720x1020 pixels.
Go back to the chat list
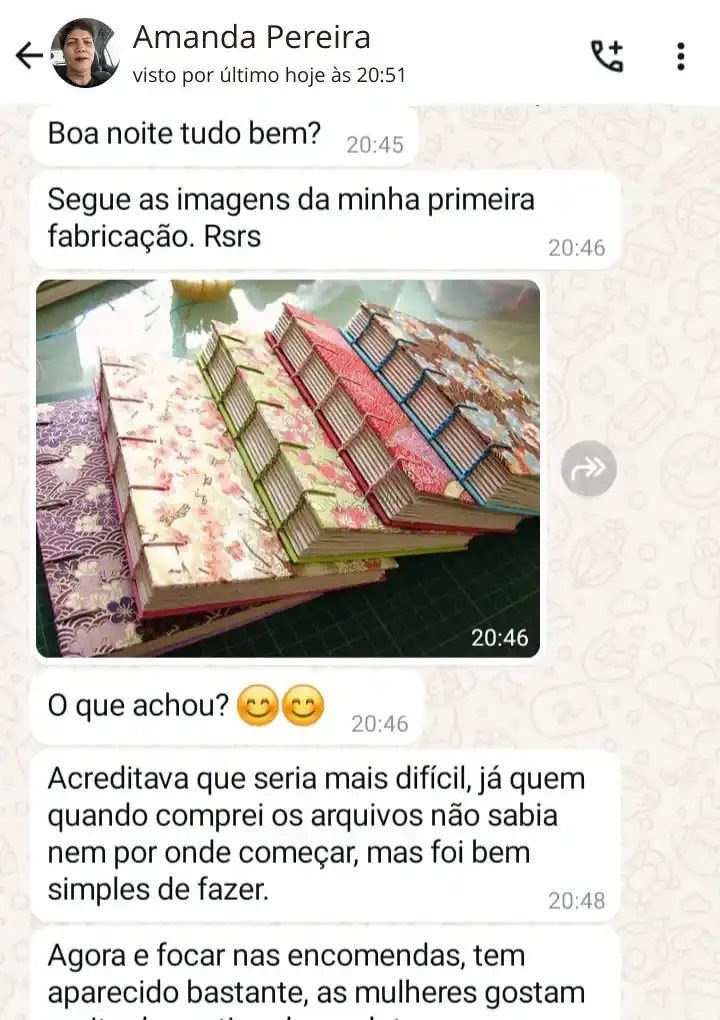pos(28,56)
